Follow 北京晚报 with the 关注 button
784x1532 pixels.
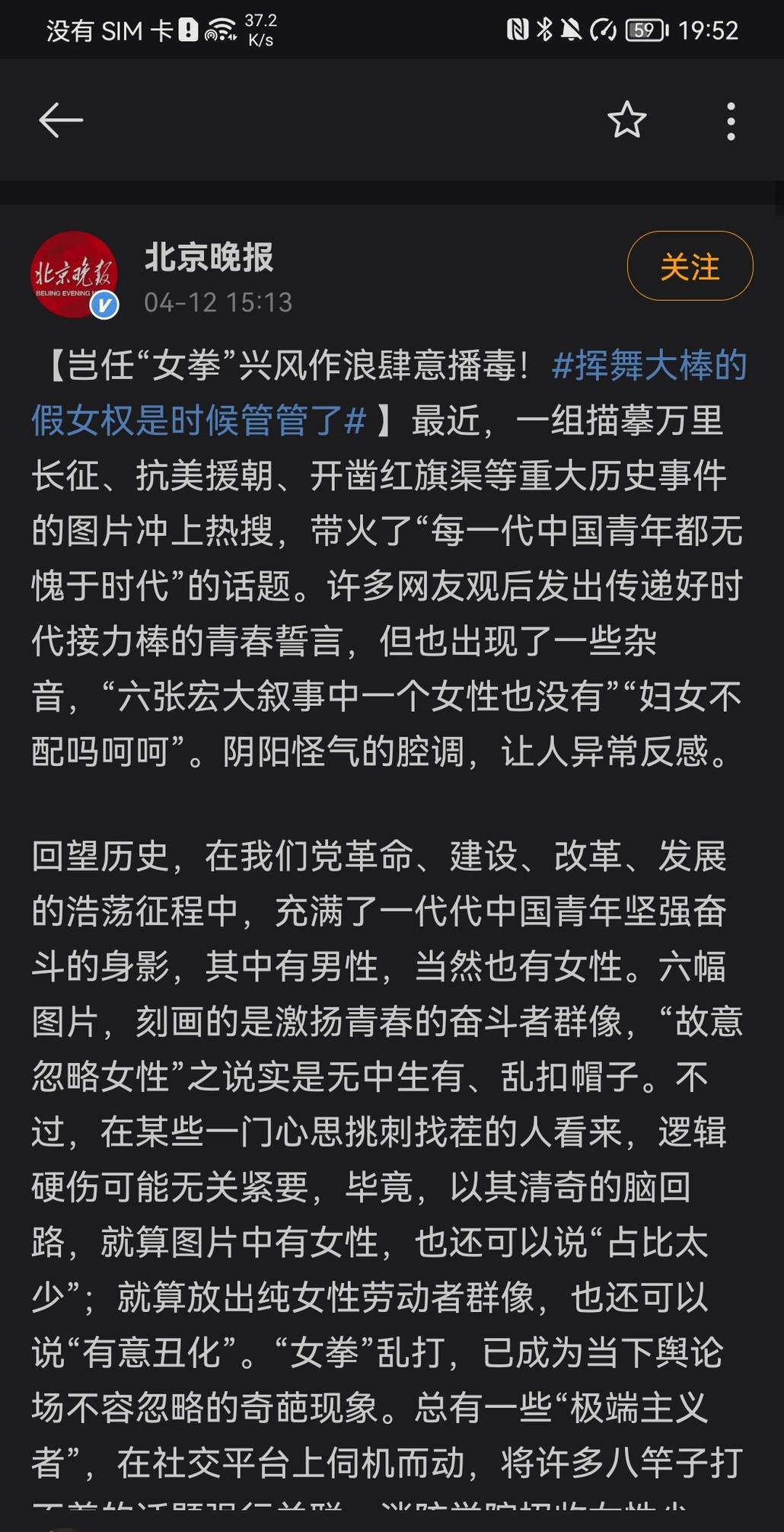(690, 267)
